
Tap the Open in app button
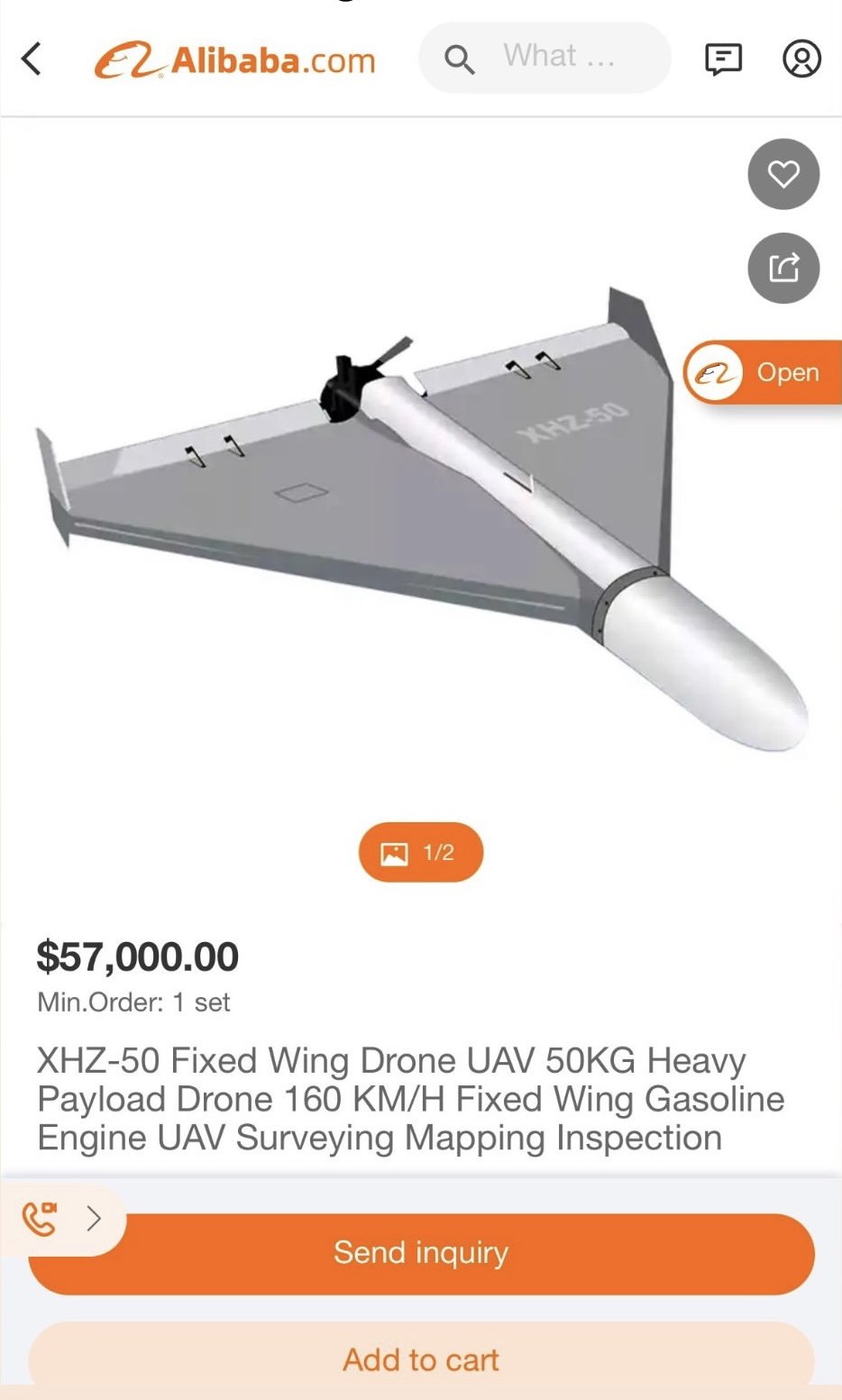763,372
